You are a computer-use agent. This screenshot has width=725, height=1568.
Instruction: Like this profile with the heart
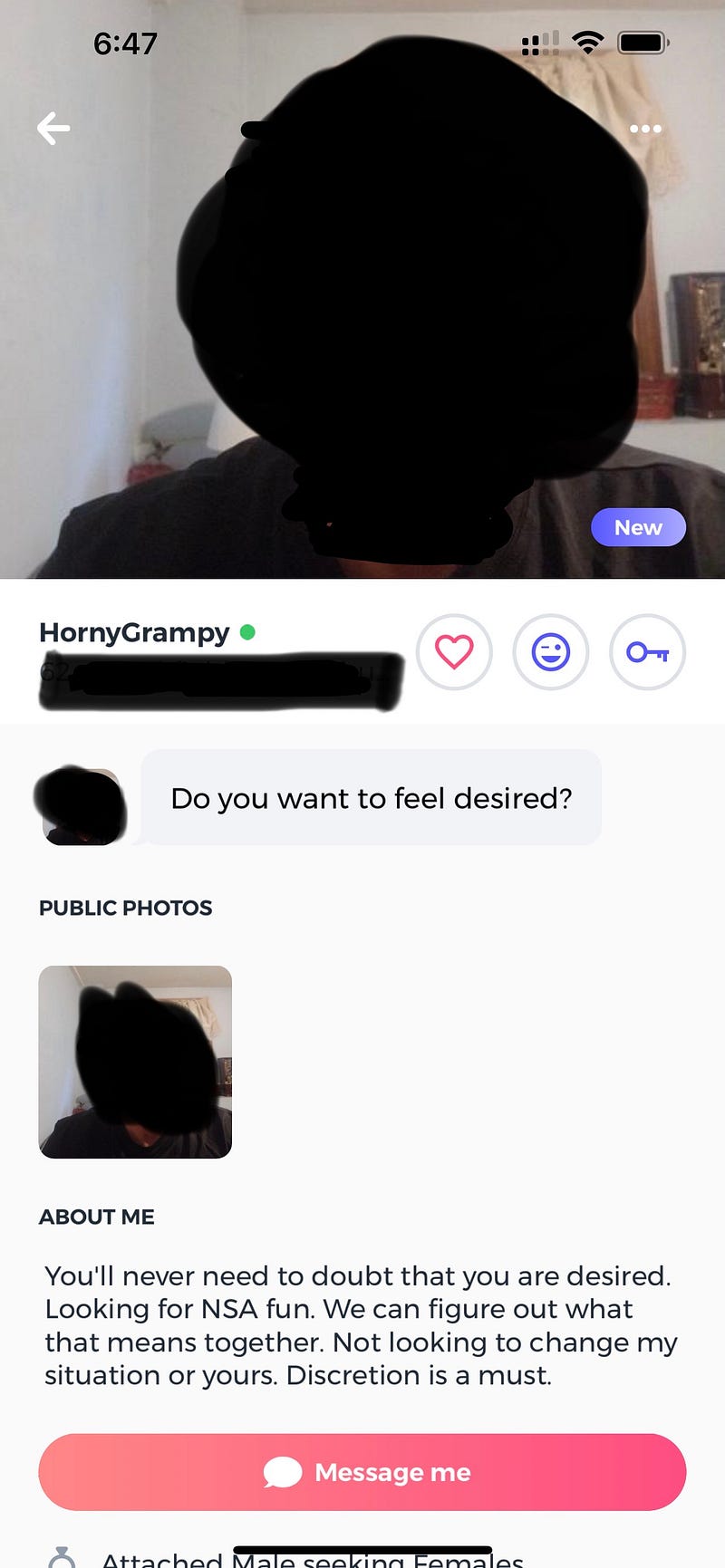pos(454,652)
